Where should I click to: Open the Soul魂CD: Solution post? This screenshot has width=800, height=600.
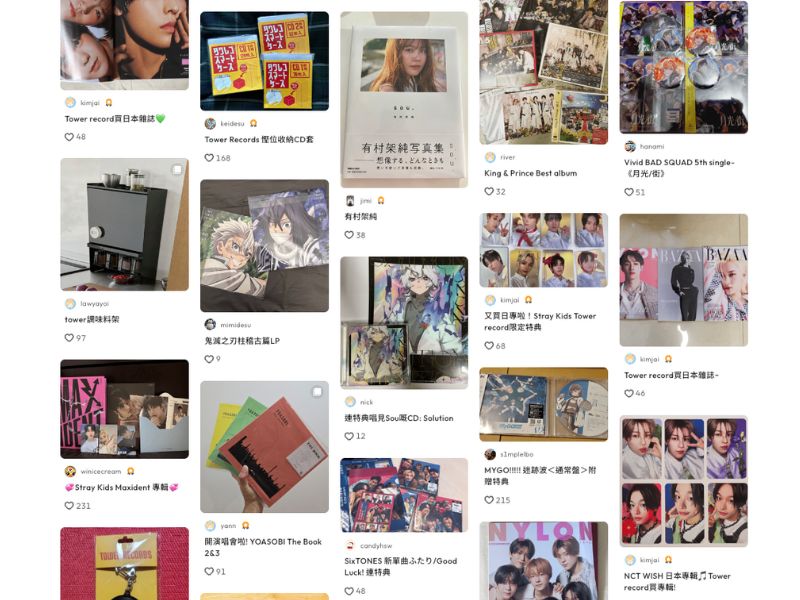[404, 323]
